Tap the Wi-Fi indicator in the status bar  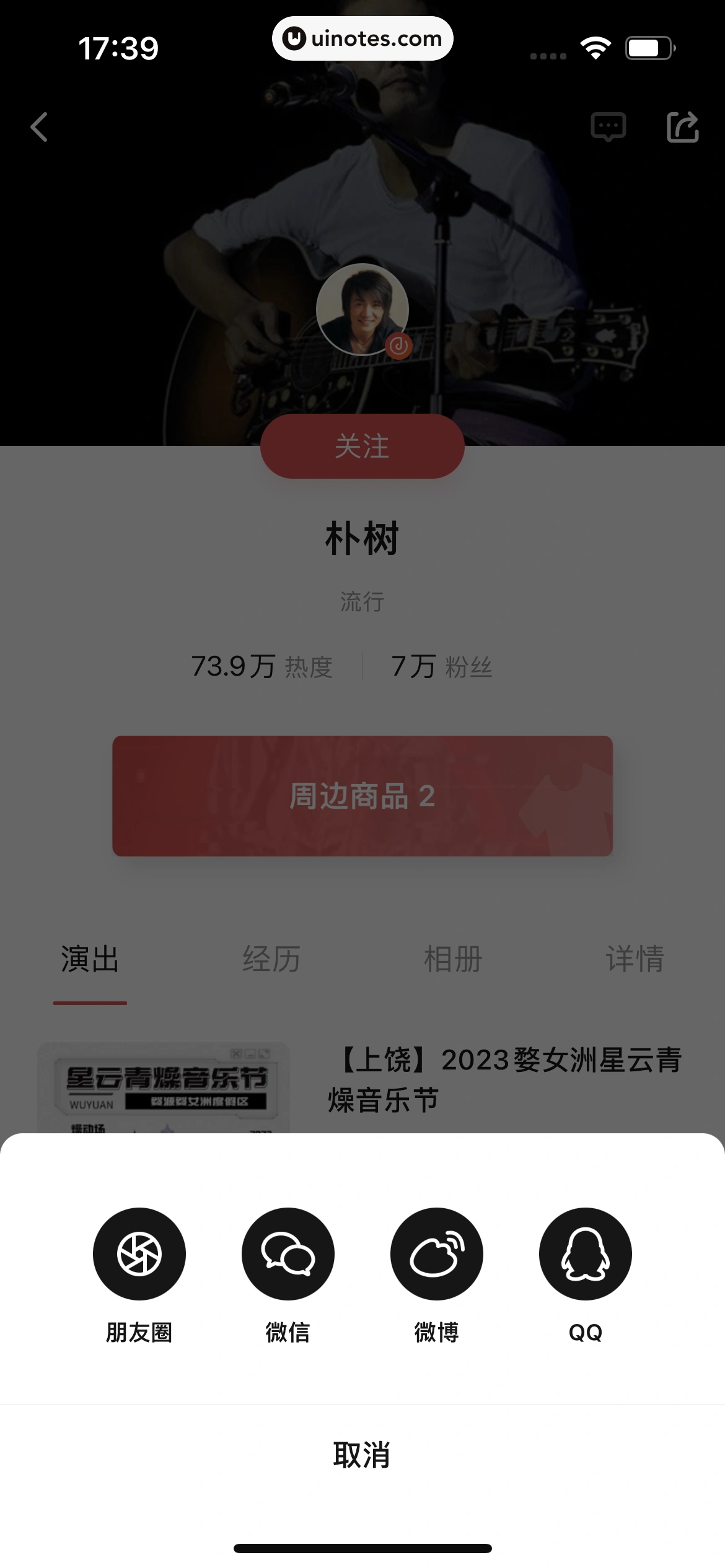(595, 46)
